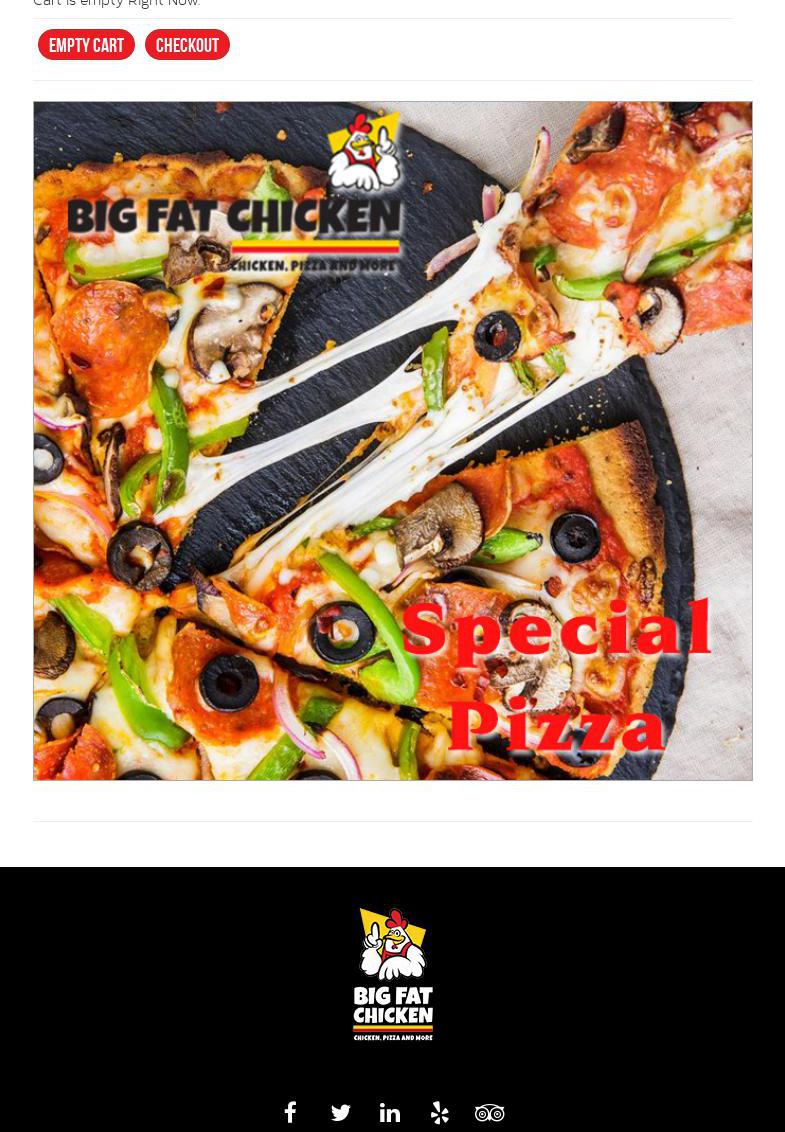Image resolution: width=785 pixels, height=1132 pixels.
Task: Open the Special Pizza banner
Action: click(x=392, y=440)
